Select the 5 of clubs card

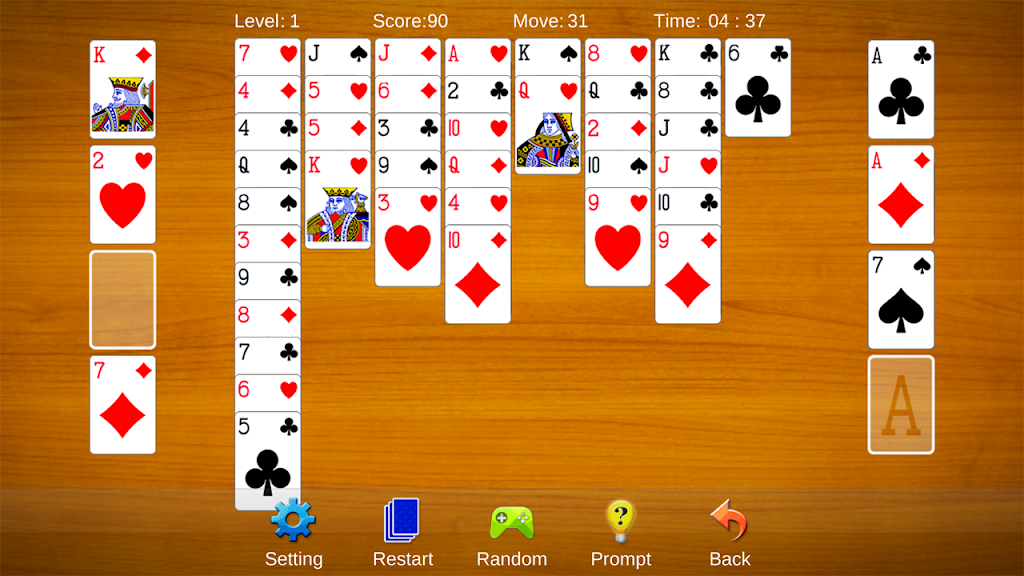pos(268,460)
